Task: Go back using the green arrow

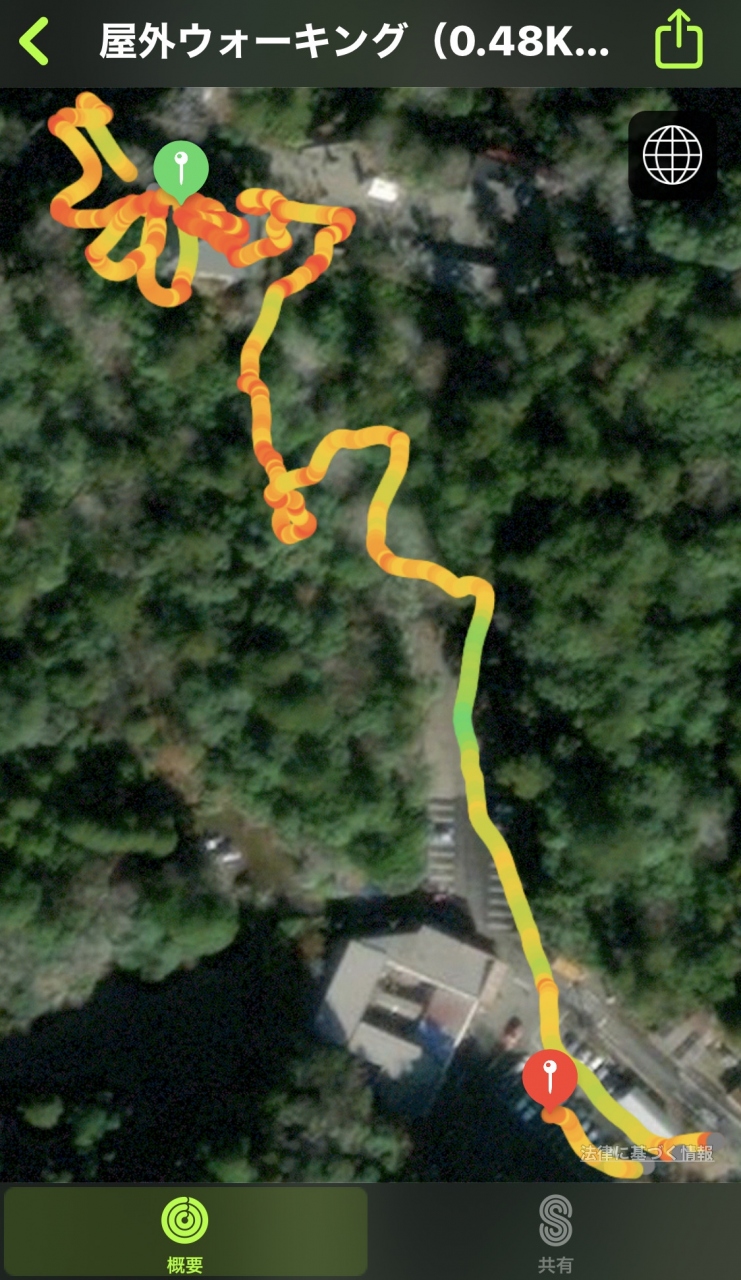Action: pos(34,42)
